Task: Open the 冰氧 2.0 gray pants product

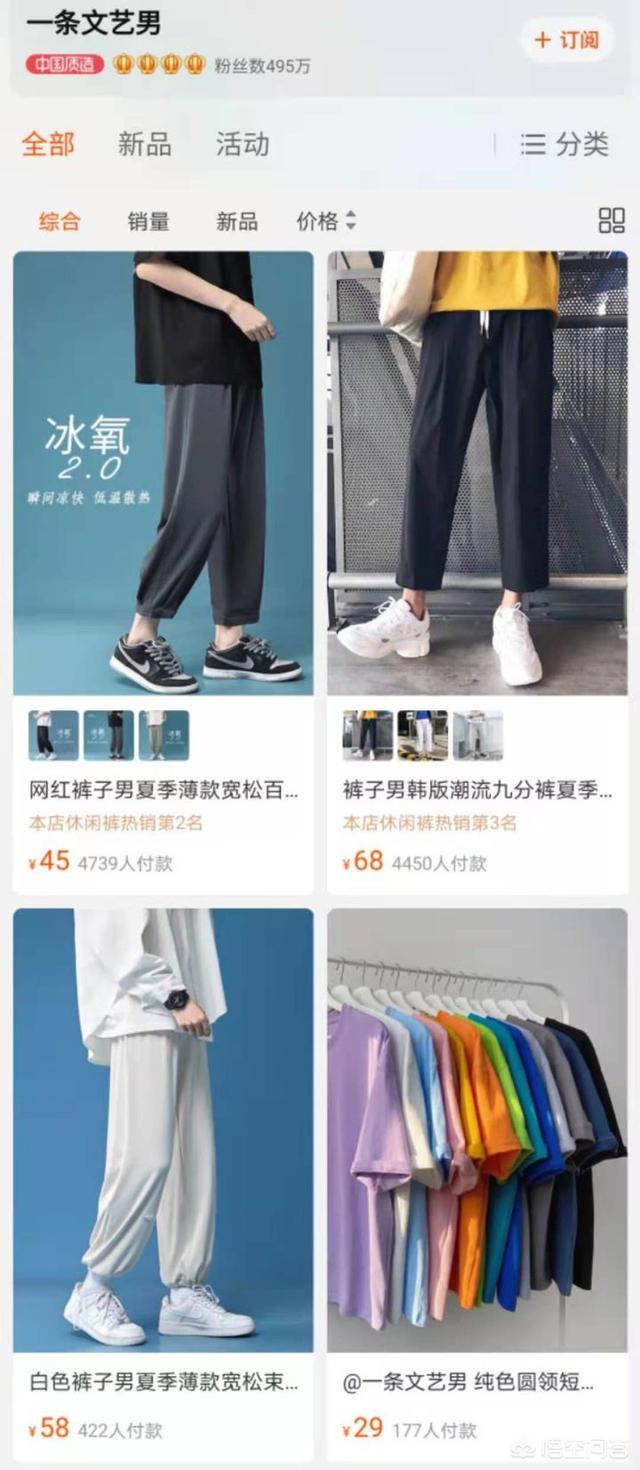Action: coord(163,572)
